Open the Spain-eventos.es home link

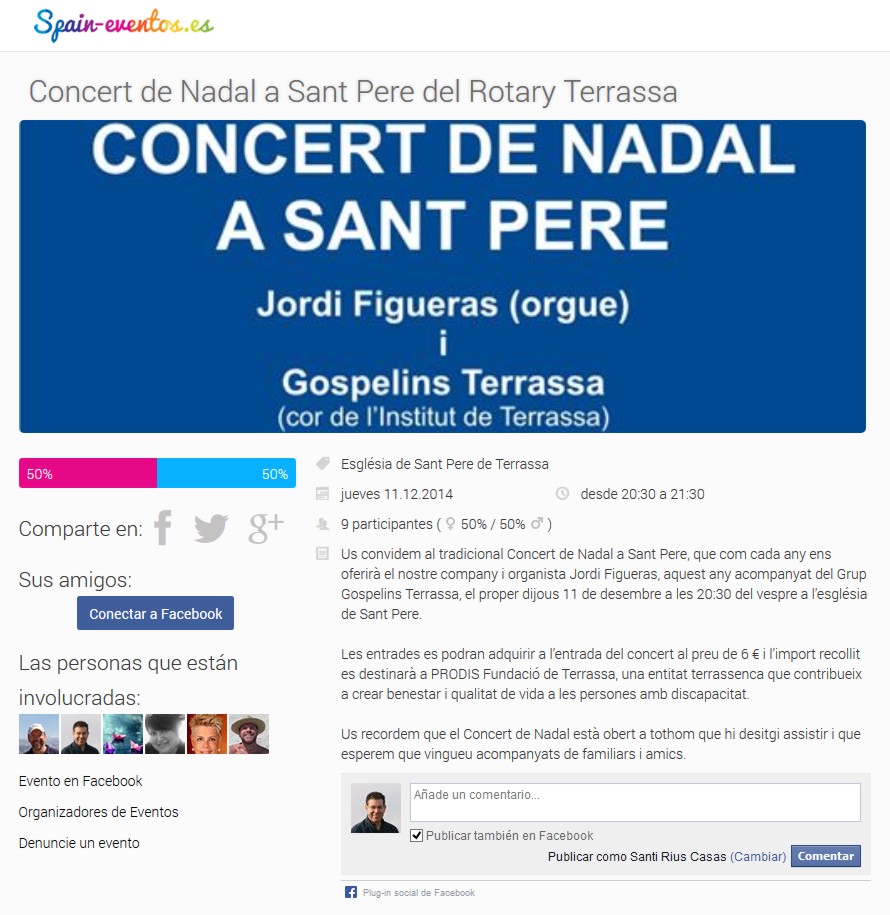123,24
